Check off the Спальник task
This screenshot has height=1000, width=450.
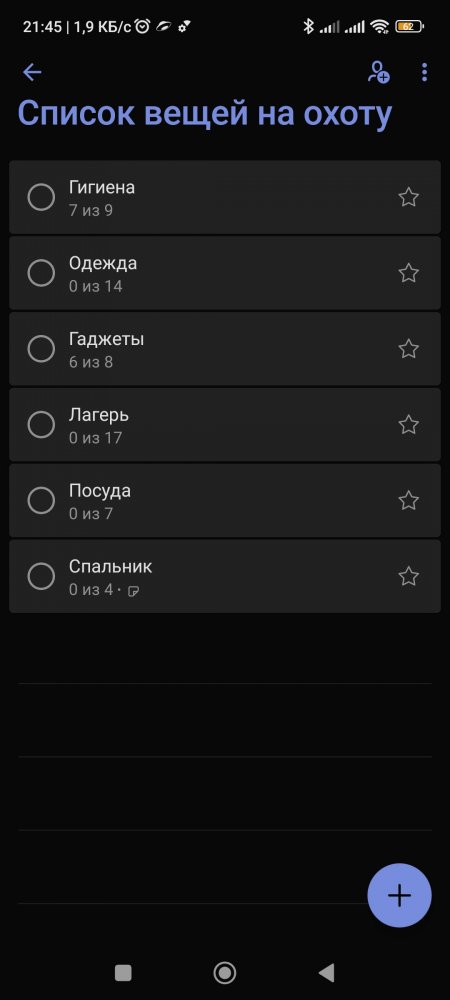click(41, 577)
